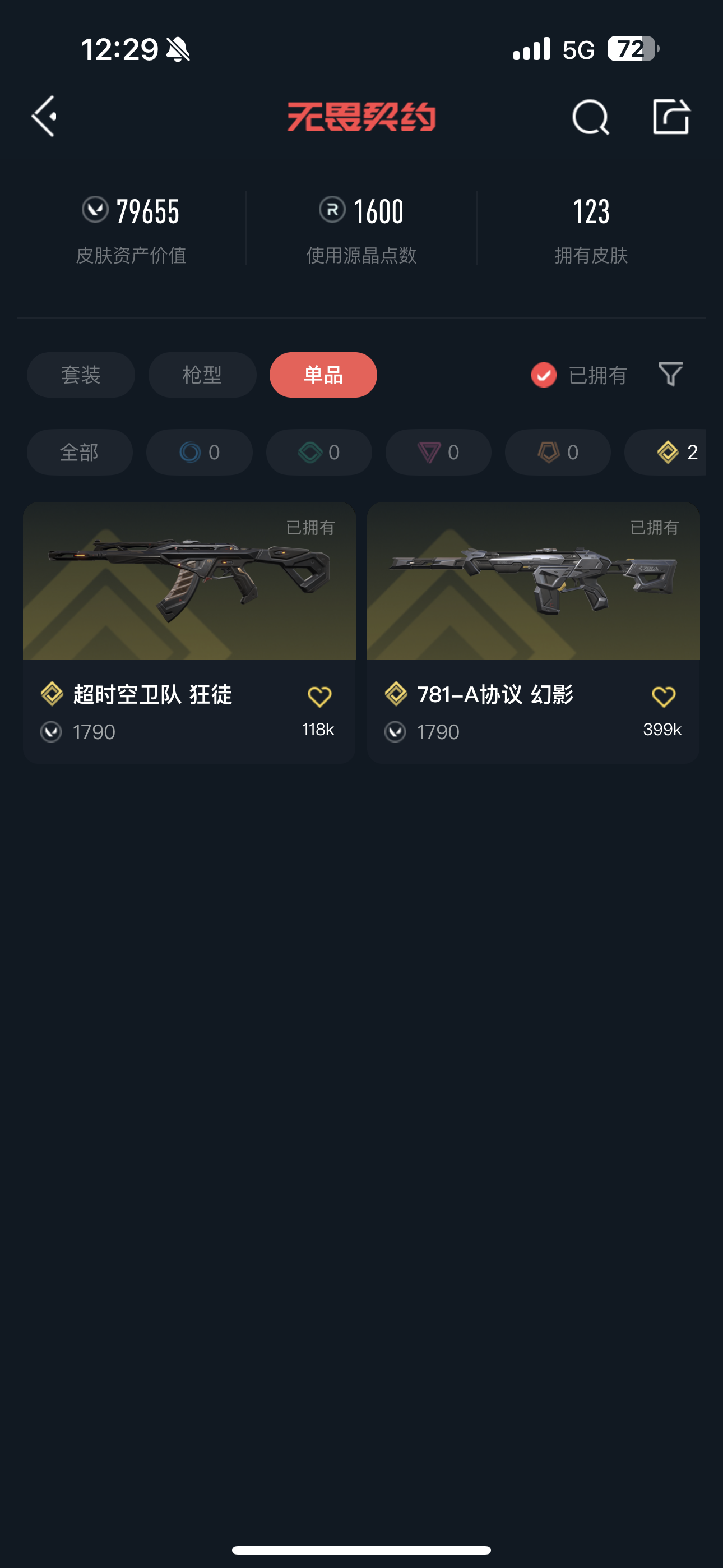Screen dimensions: 723x1568
Task: Open the funnel filter options
Action: pos(671,375)
